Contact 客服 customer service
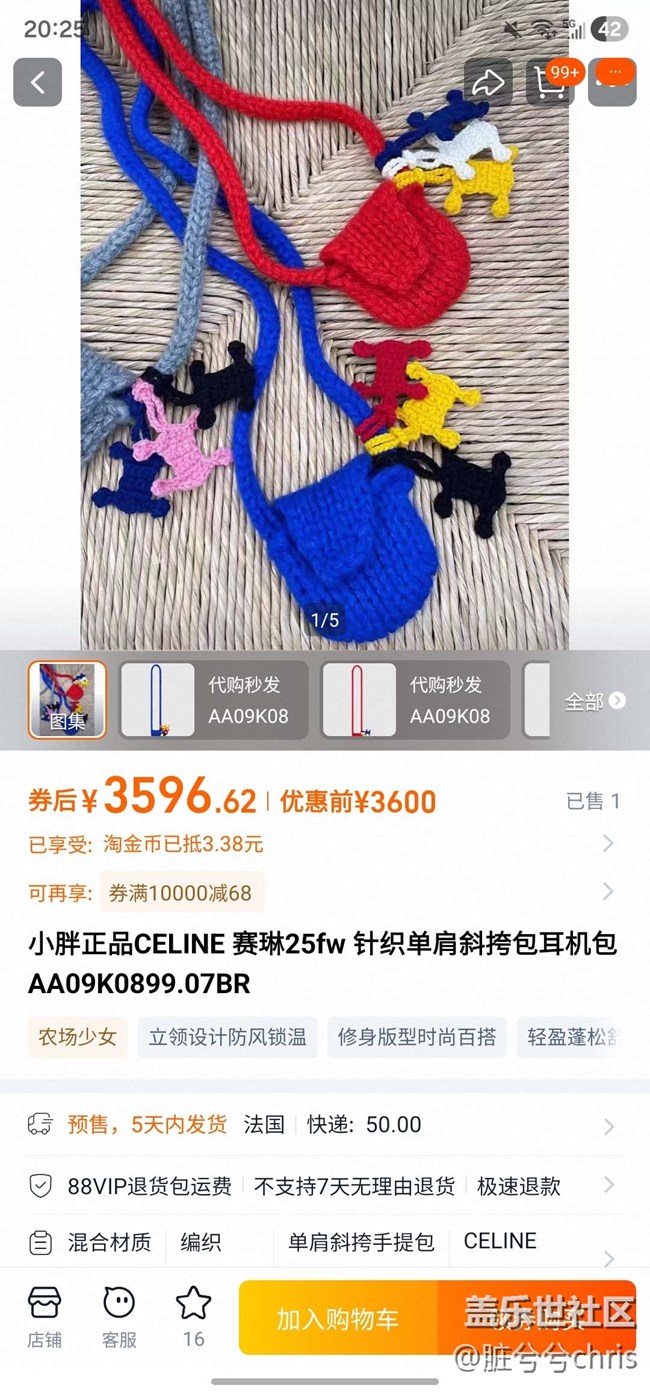The height and width of the screenshot is (1394, 650). click(119, 1317)
